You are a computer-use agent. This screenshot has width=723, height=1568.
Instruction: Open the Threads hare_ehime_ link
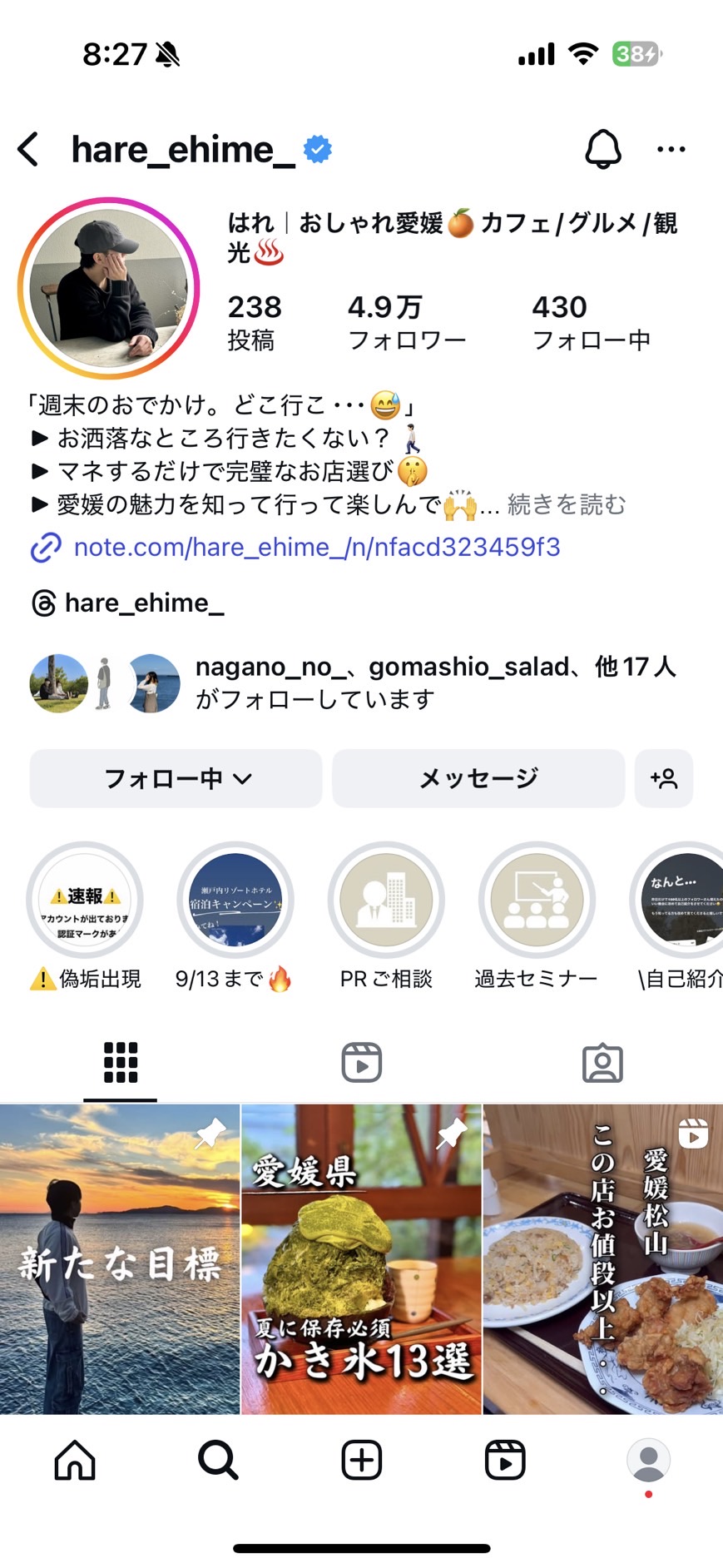pos(143,603)
